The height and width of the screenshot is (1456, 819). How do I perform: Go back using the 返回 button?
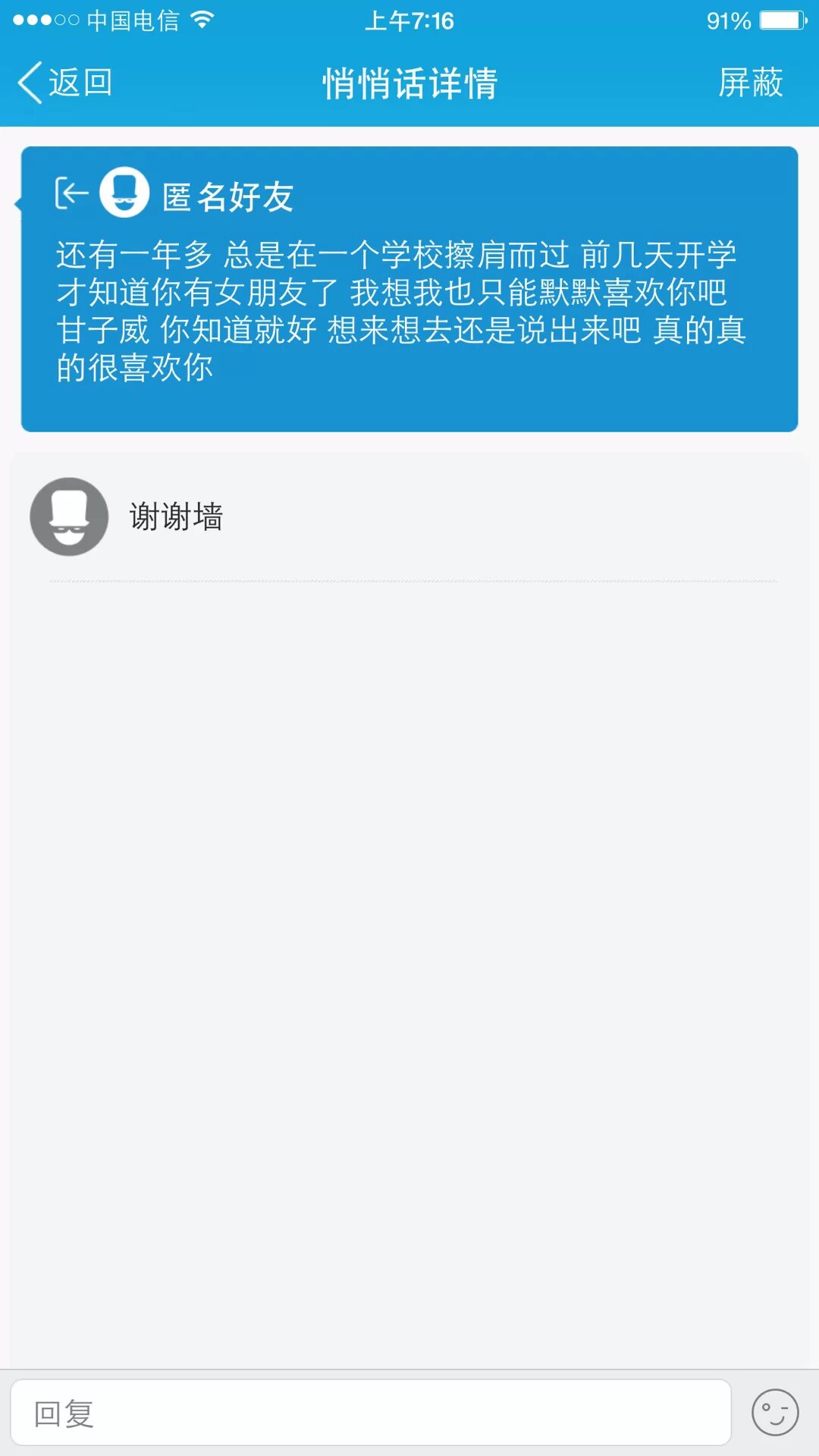click(x=65, y=83)
